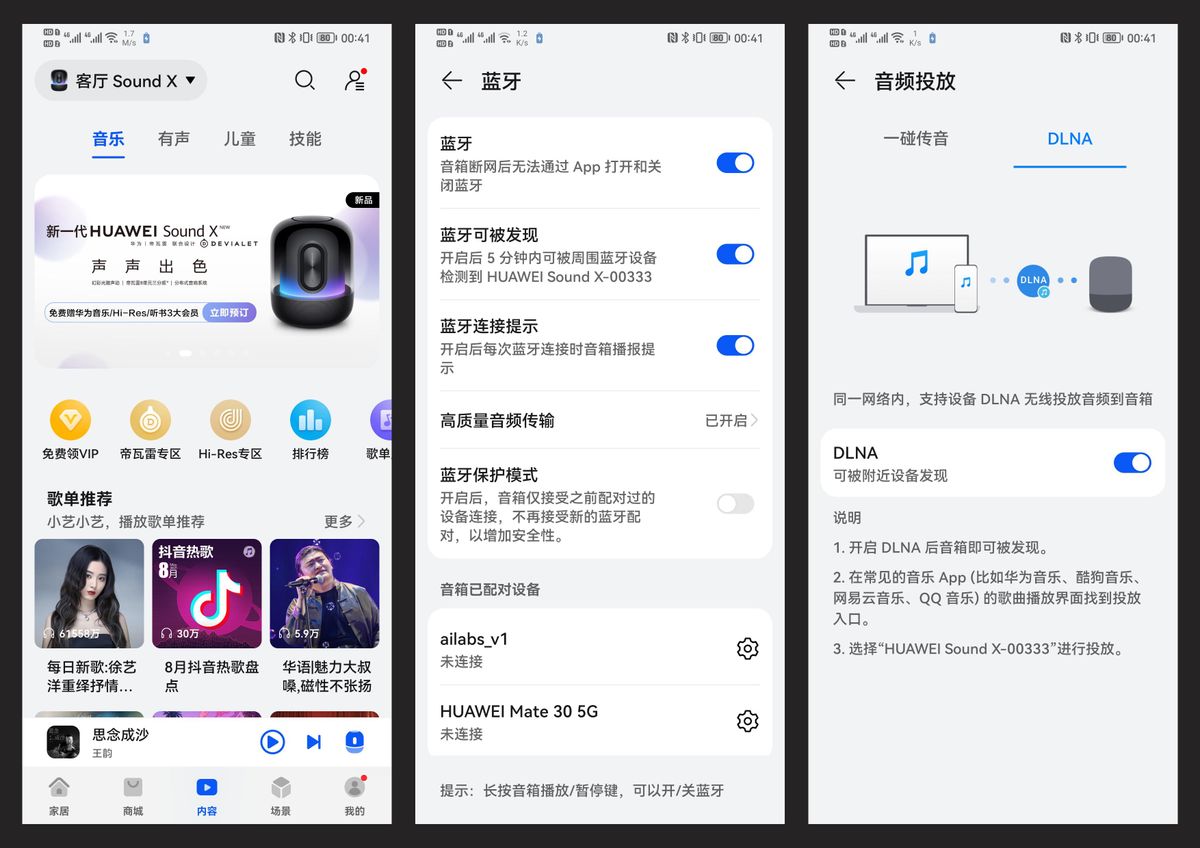Viewport: 1200px width, 848px height.
Task: Enable 蓝牙保护模式
Action: [x=735, y=504]
